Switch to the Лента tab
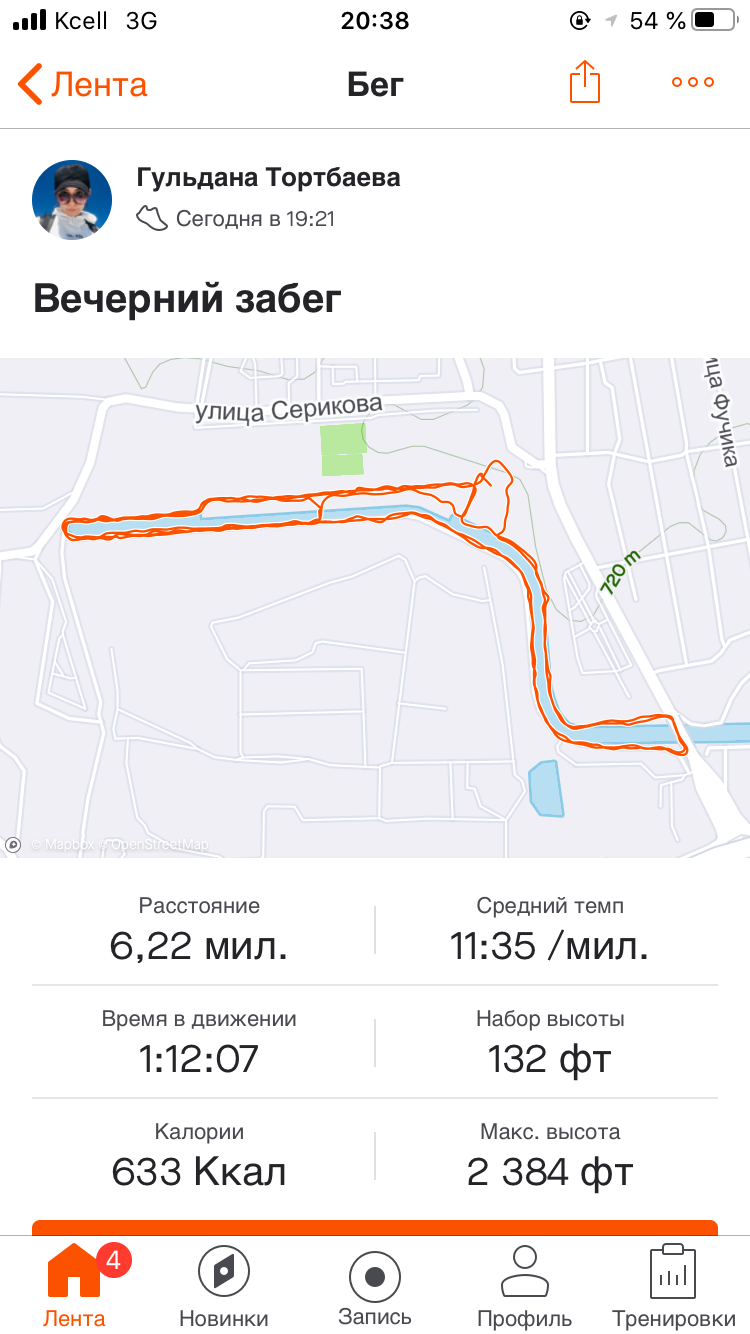 tap(74, 1286)
